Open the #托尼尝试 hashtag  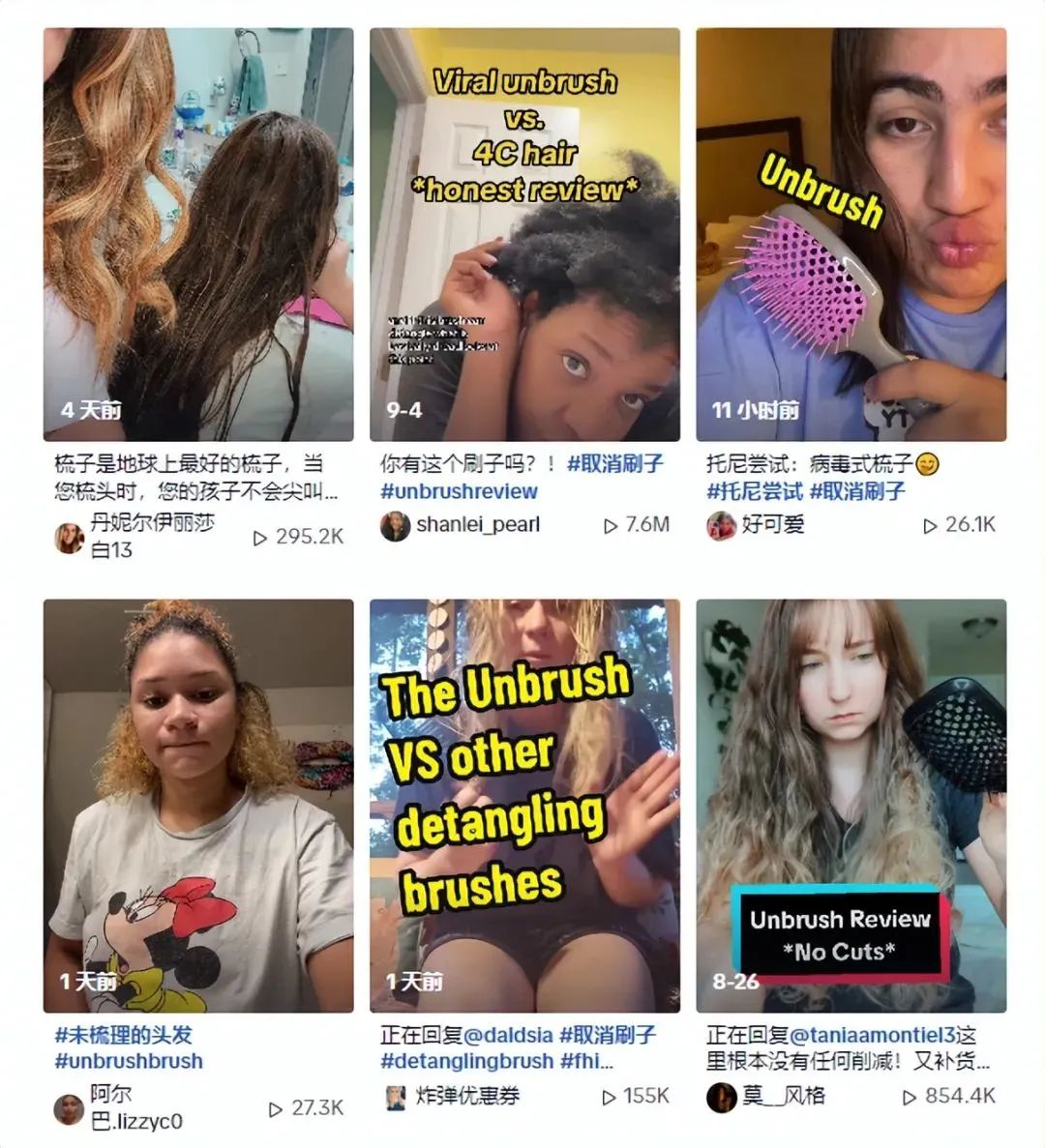(x=755, y=491)
